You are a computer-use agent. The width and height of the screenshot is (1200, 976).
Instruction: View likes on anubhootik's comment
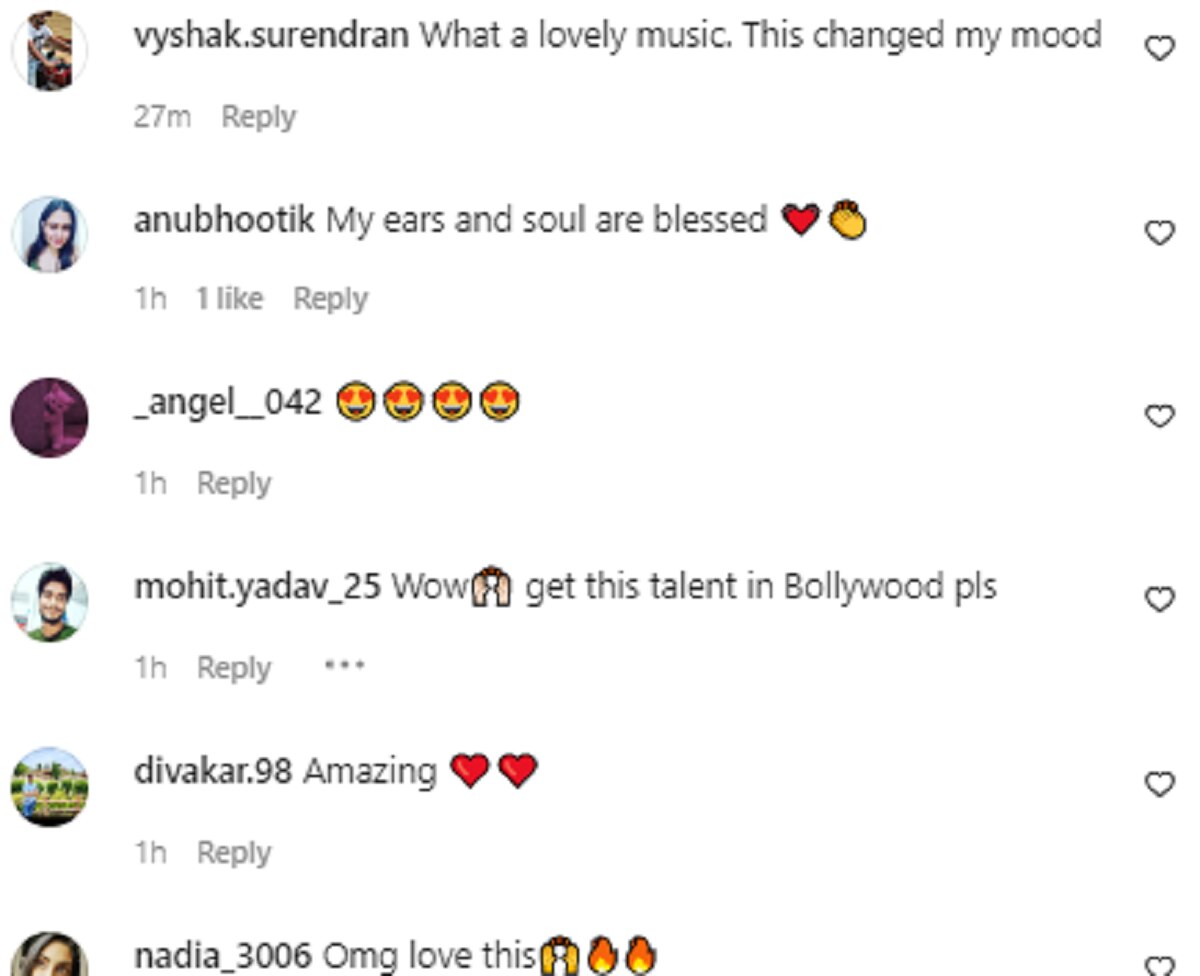point(229,299)
